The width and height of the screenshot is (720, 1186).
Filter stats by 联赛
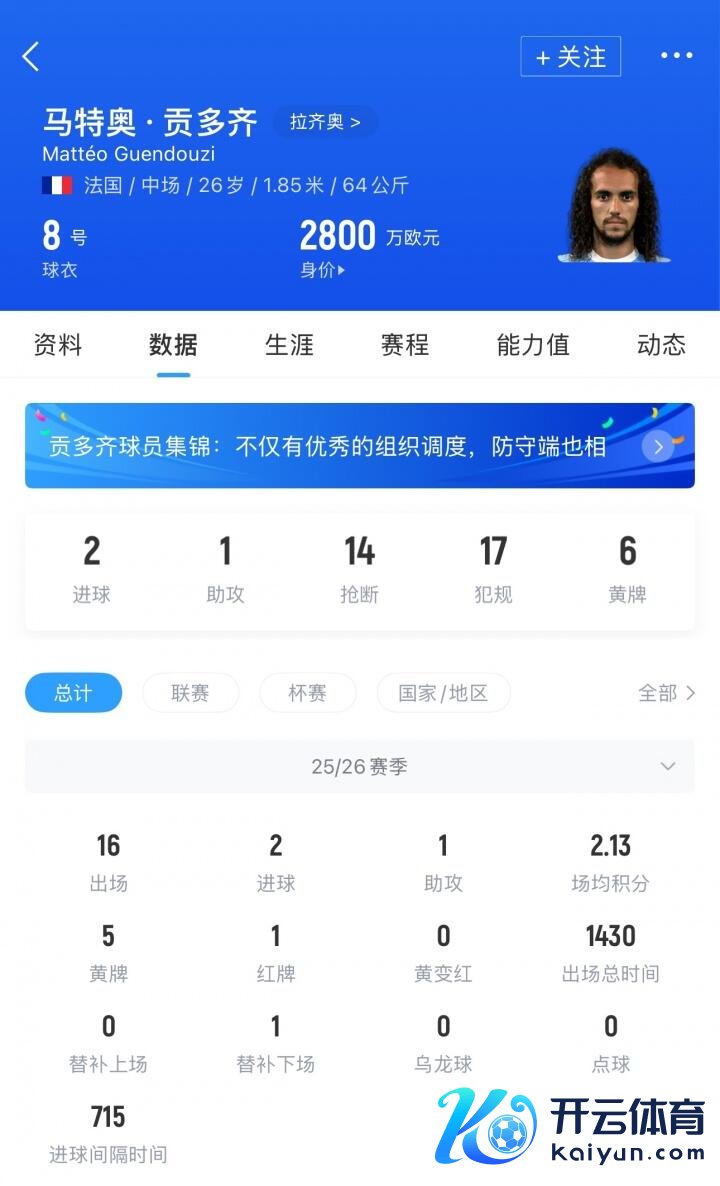[x=190, y=693]
